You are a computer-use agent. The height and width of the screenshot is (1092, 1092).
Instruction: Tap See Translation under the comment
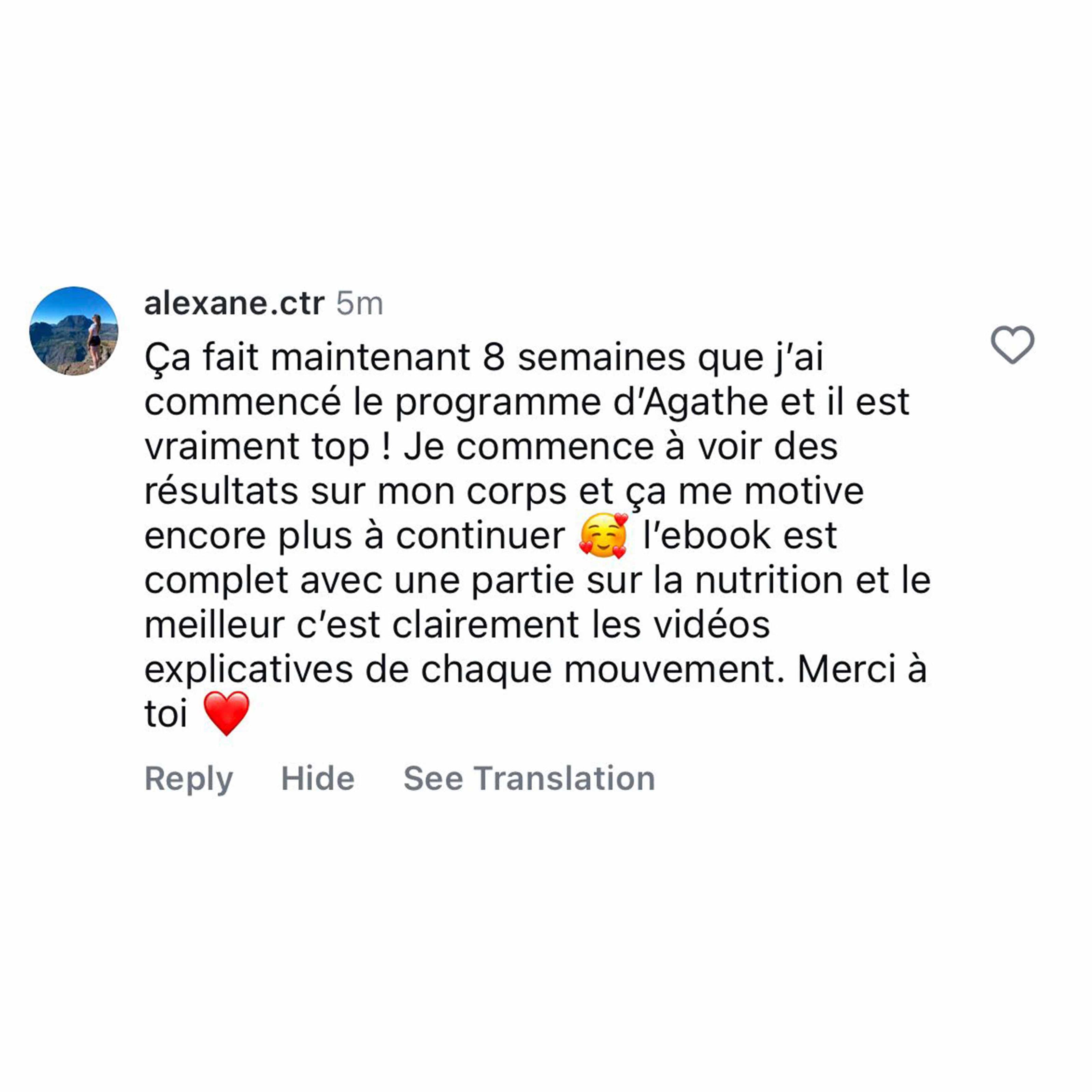pyautogui.click(x=529, y=778)
